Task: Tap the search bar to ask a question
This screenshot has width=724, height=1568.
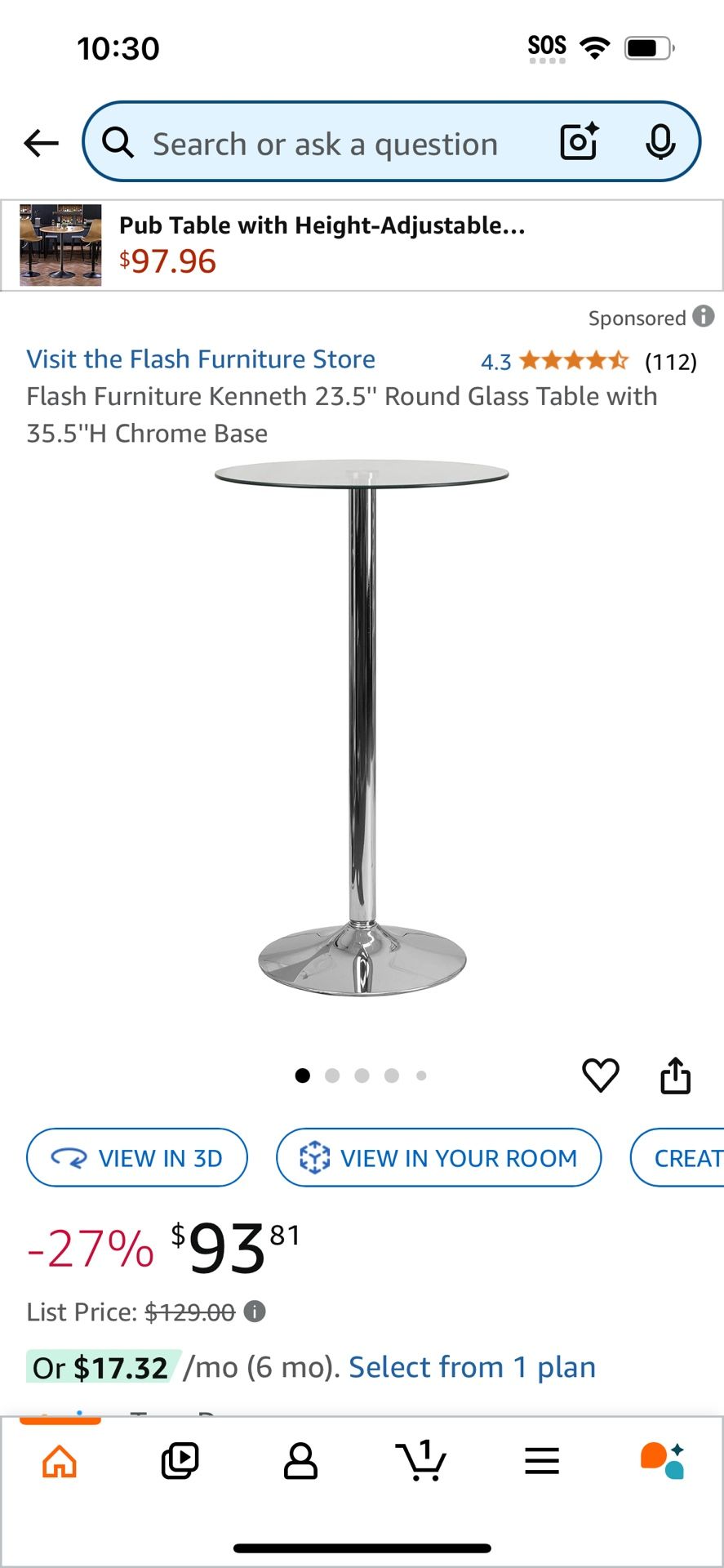Action: tap(326, 142)
